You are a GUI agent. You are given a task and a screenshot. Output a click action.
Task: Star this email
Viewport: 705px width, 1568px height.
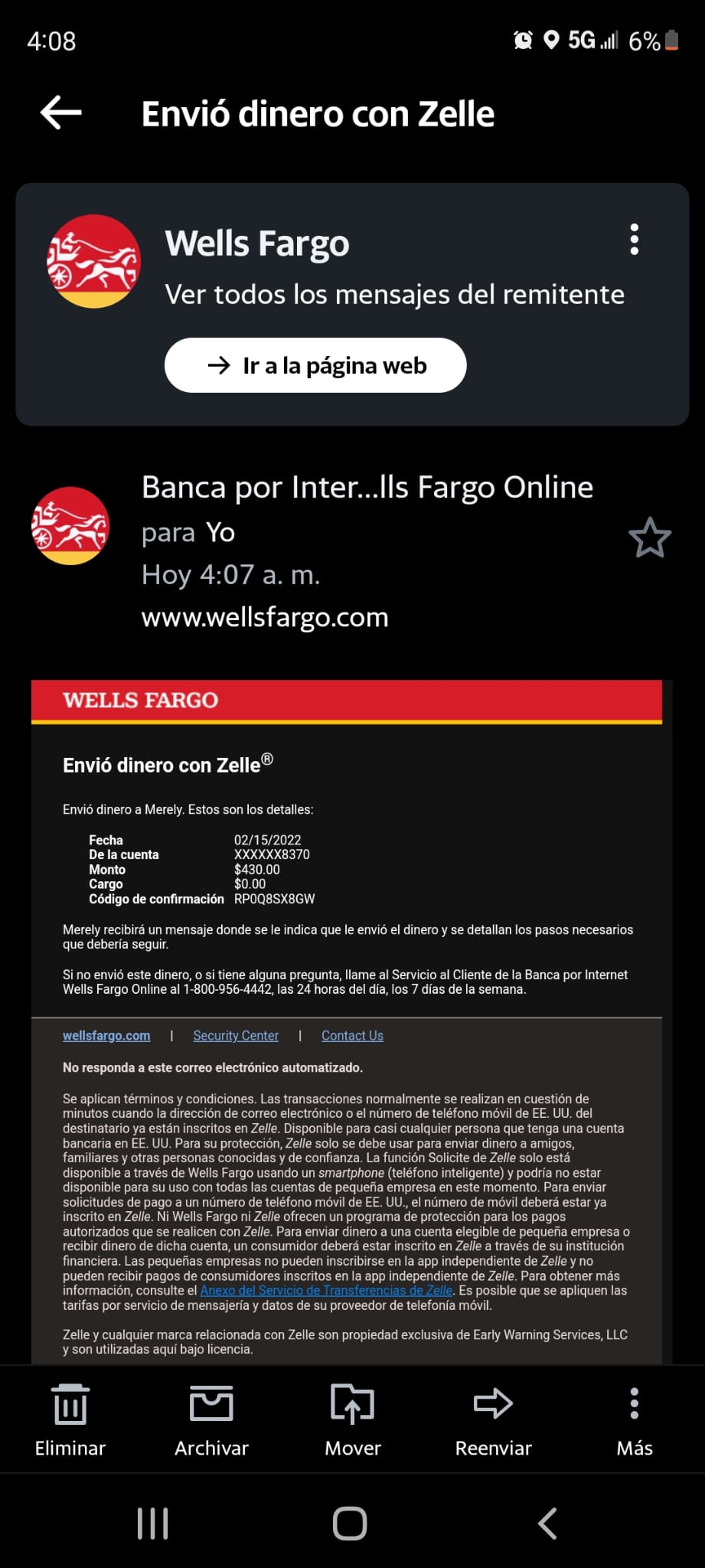[x=650, y=537]
